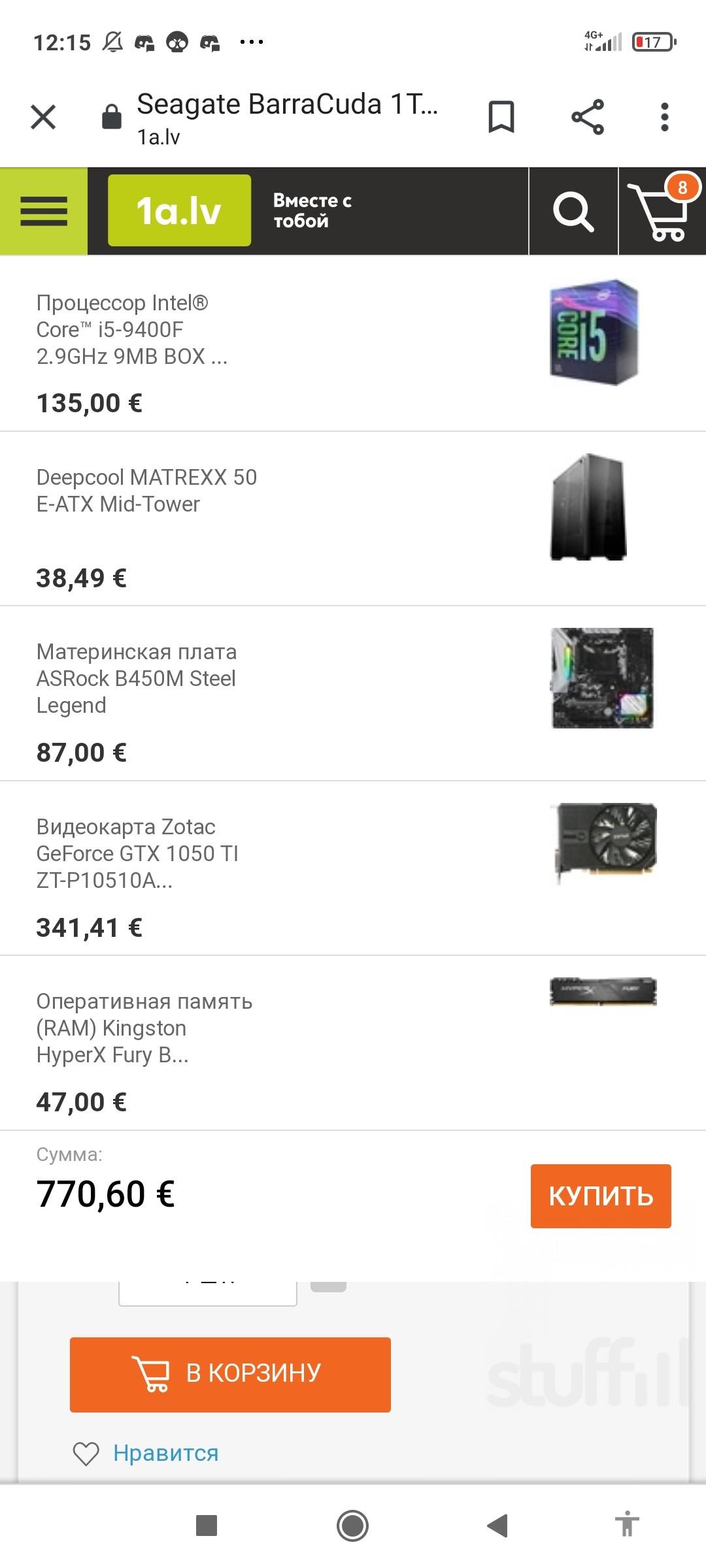Go back with system back button
The height and width of the screenshot is (1568, 706).
[x=497, y=1526]
